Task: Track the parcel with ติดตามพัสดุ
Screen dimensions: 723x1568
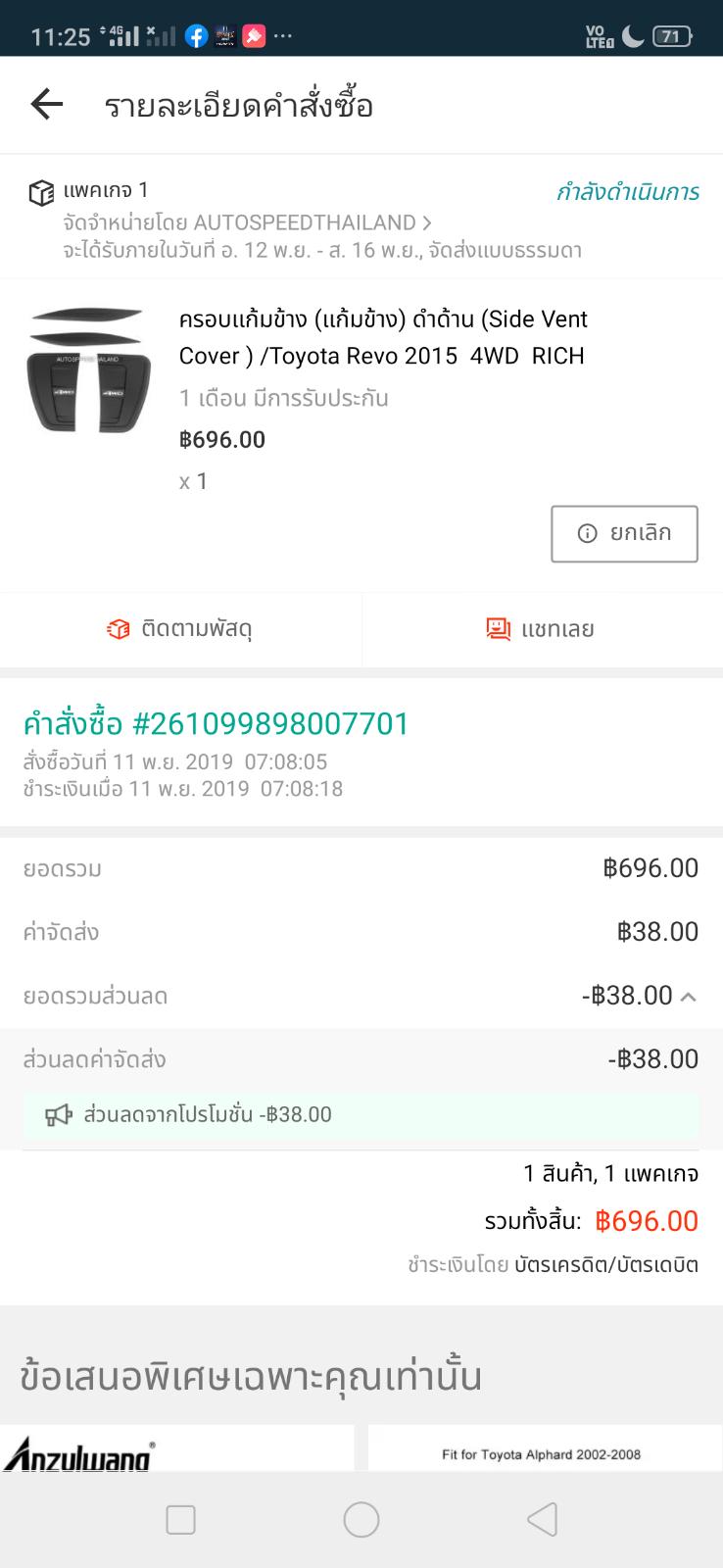Action: click(x=180, y=629)
